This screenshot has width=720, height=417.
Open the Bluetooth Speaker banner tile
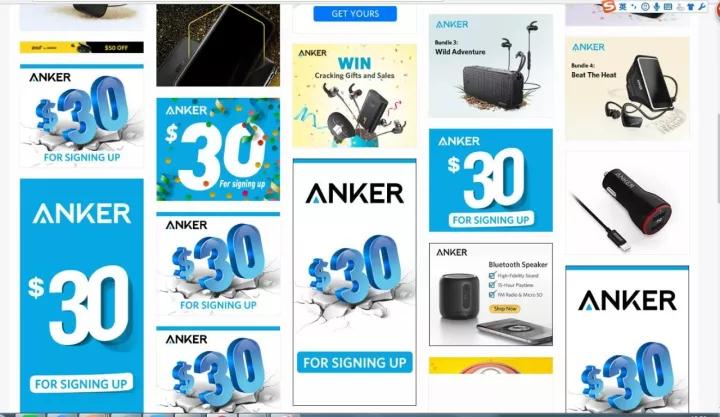(x=490, y=293)
